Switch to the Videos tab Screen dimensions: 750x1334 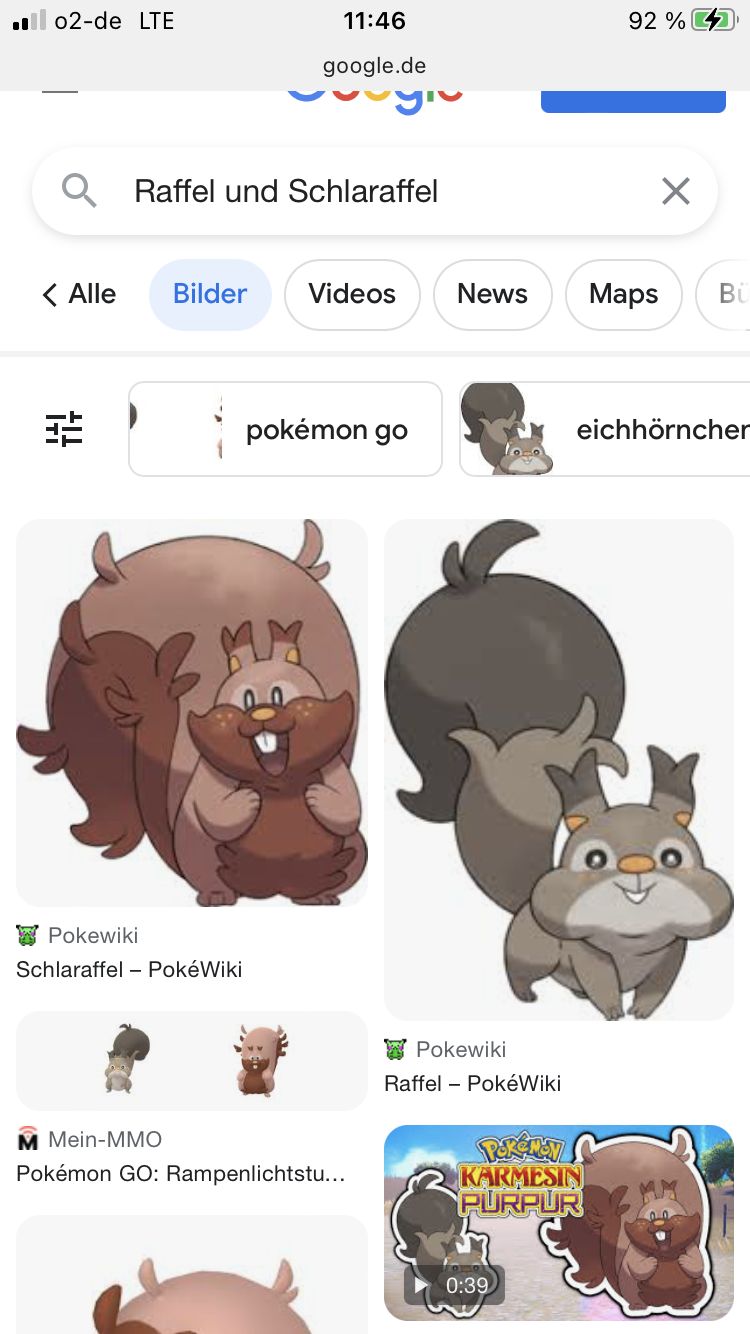pos(352,294)
